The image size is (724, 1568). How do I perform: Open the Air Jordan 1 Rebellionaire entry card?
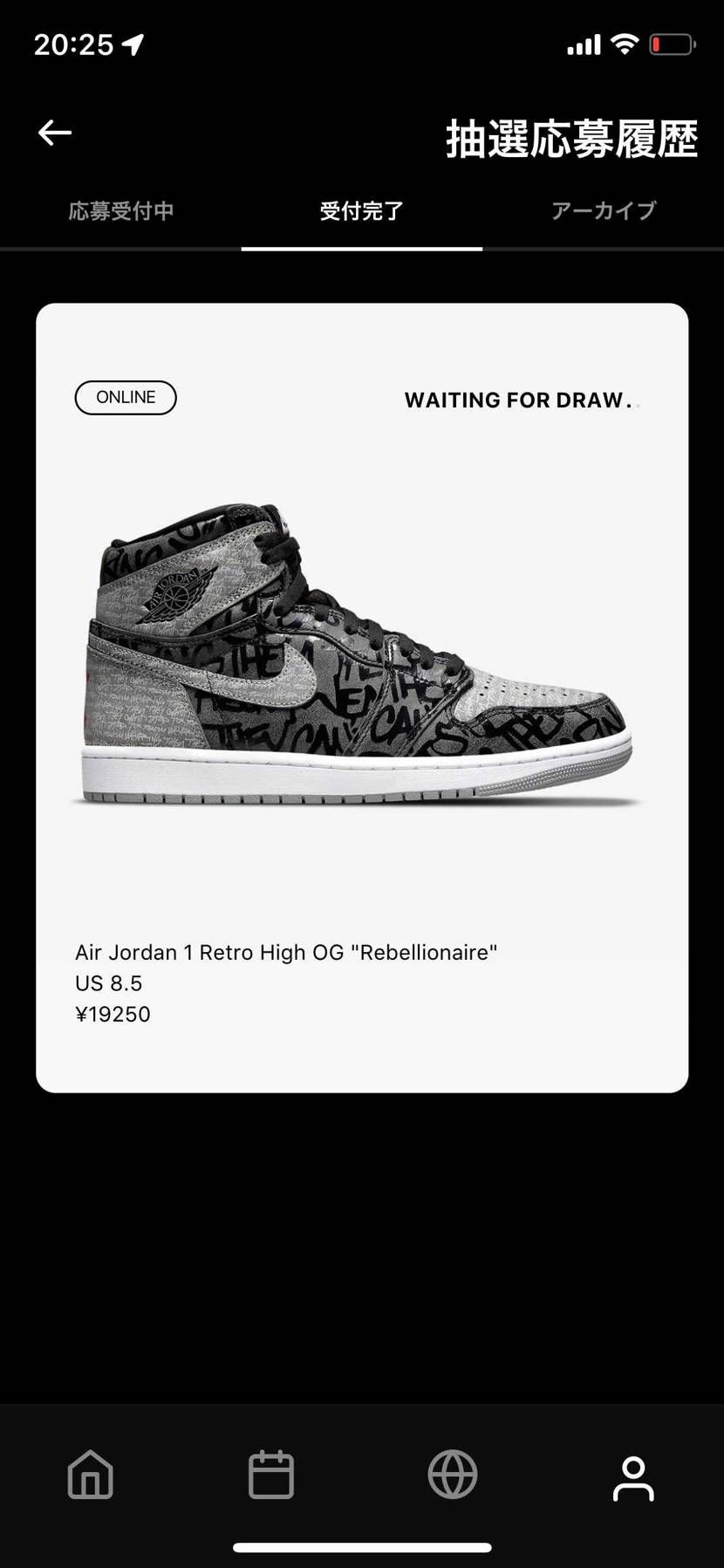(362, 697)
